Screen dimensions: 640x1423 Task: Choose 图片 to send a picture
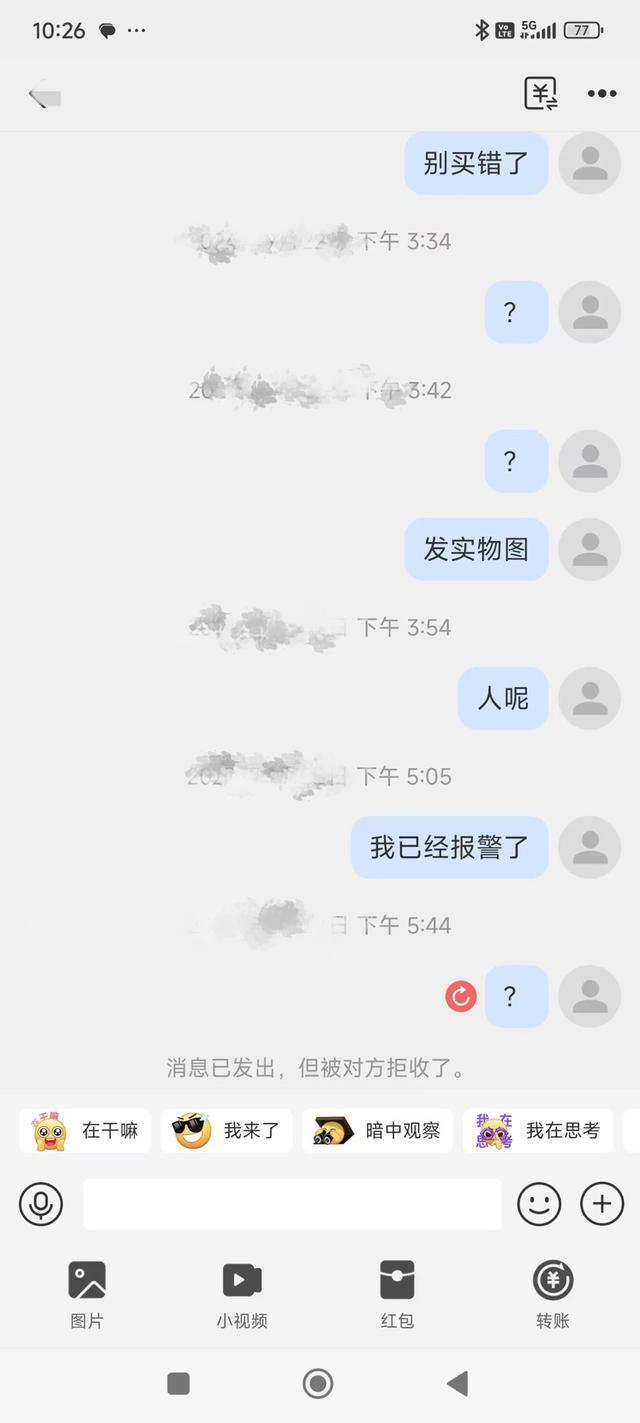87,1293
